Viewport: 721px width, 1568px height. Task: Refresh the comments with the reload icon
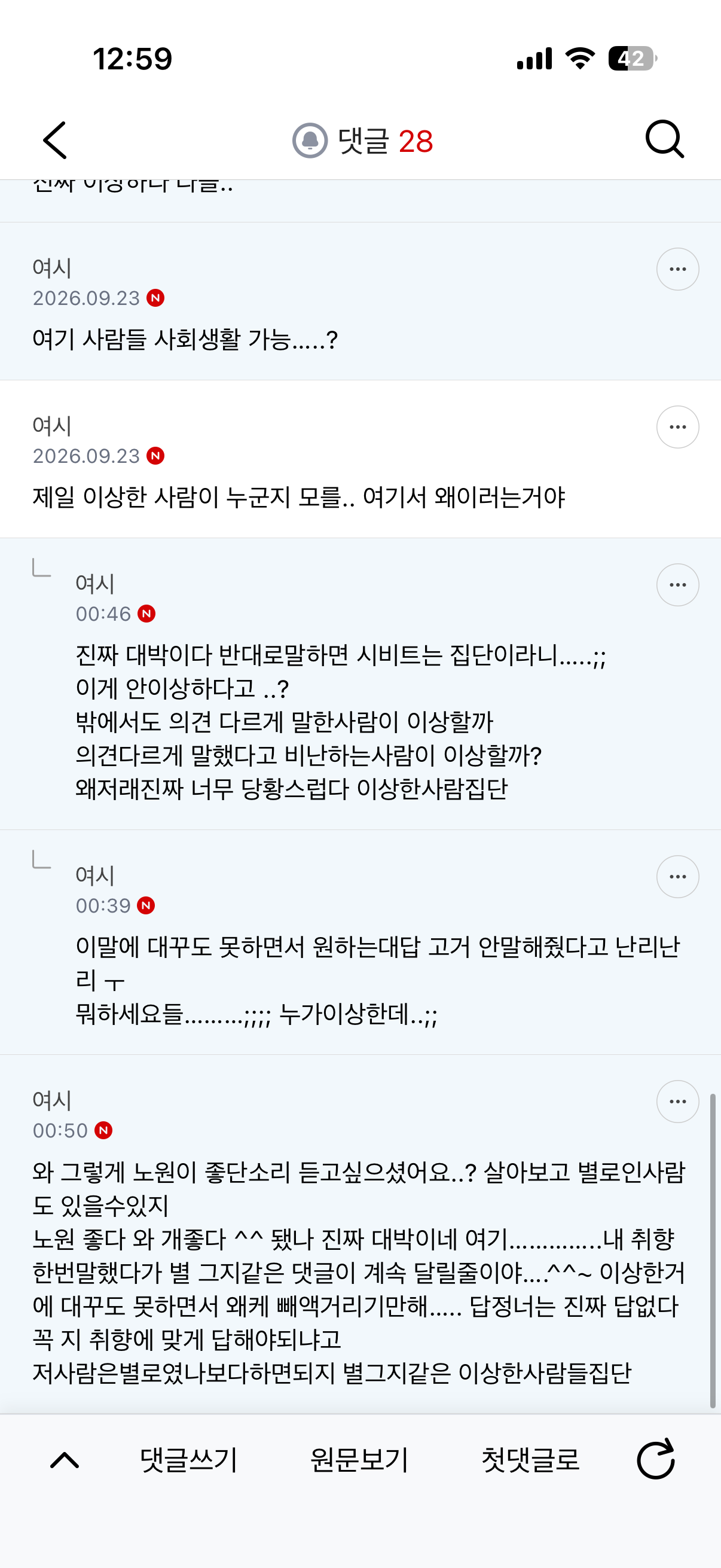(x=655, y=1459)
